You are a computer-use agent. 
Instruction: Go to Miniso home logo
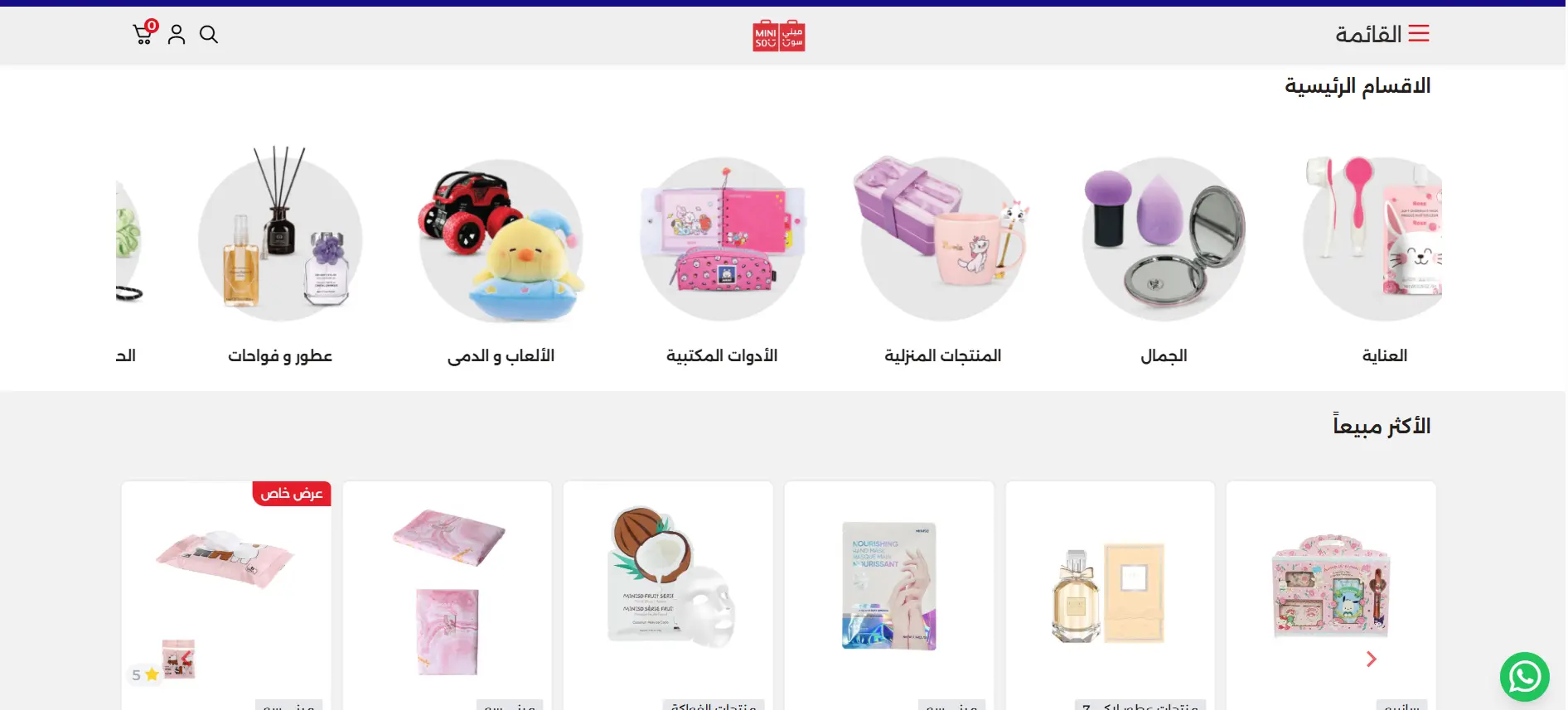tap(778, 36)
